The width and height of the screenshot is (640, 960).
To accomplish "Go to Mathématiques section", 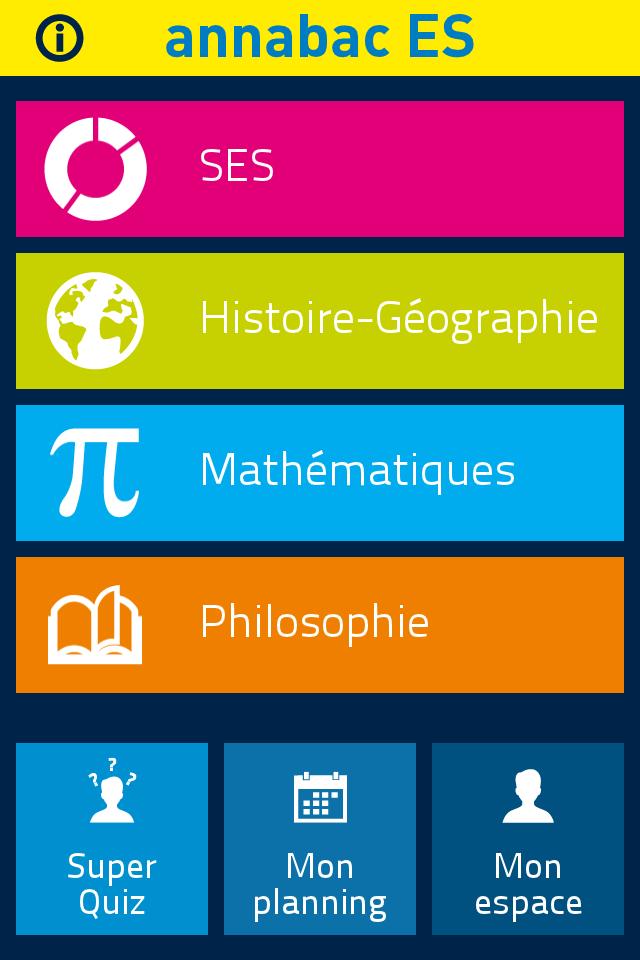I will tap(320, 472).
